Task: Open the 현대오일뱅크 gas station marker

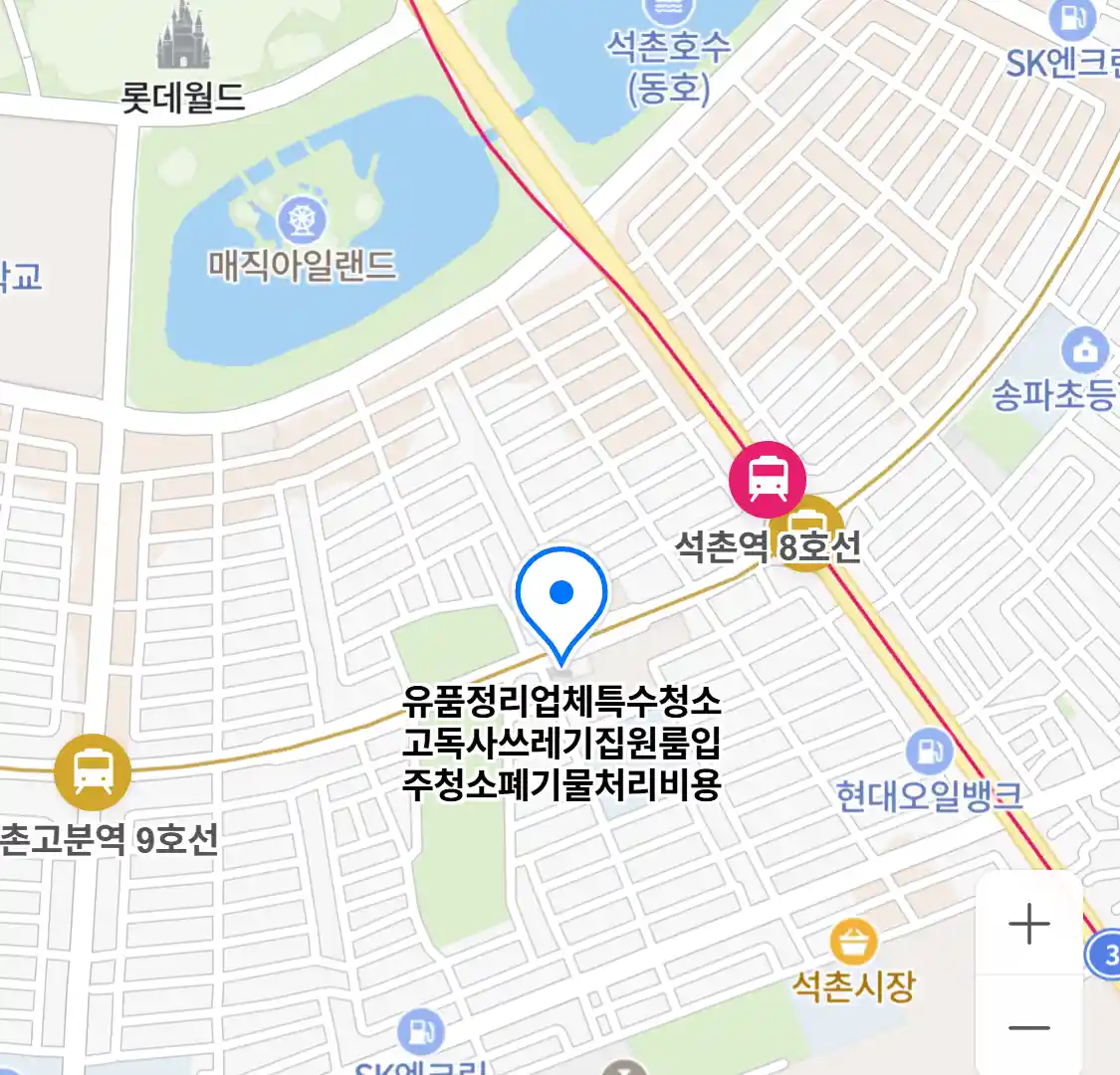Action: pos(930,753)
